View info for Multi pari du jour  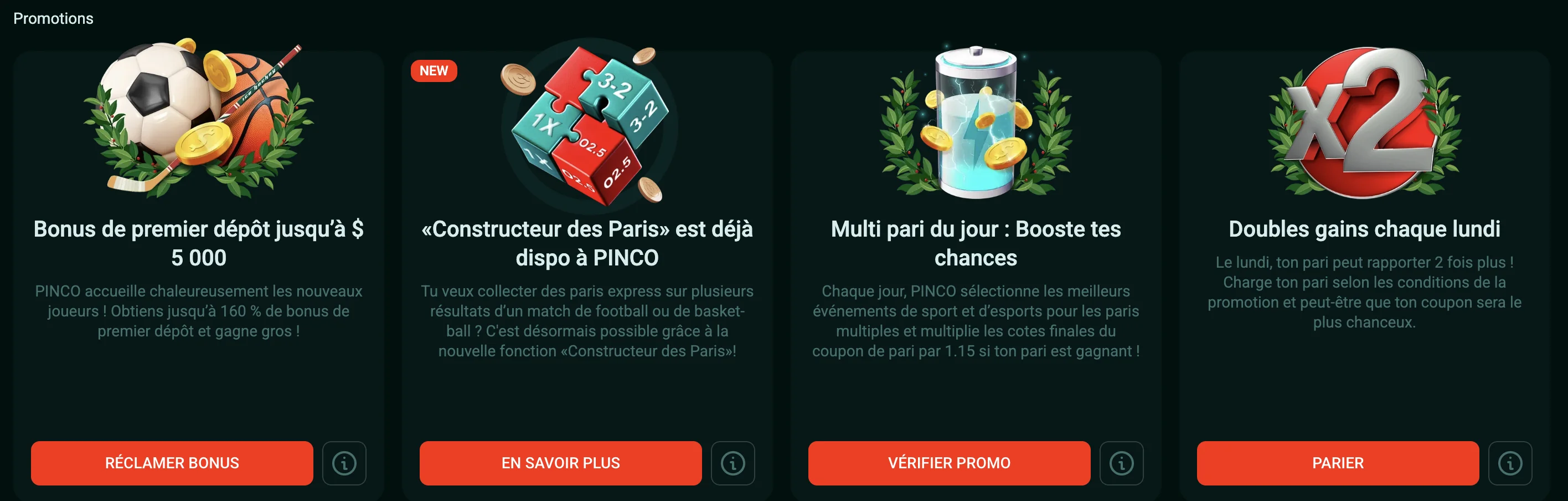point(1121,463)
